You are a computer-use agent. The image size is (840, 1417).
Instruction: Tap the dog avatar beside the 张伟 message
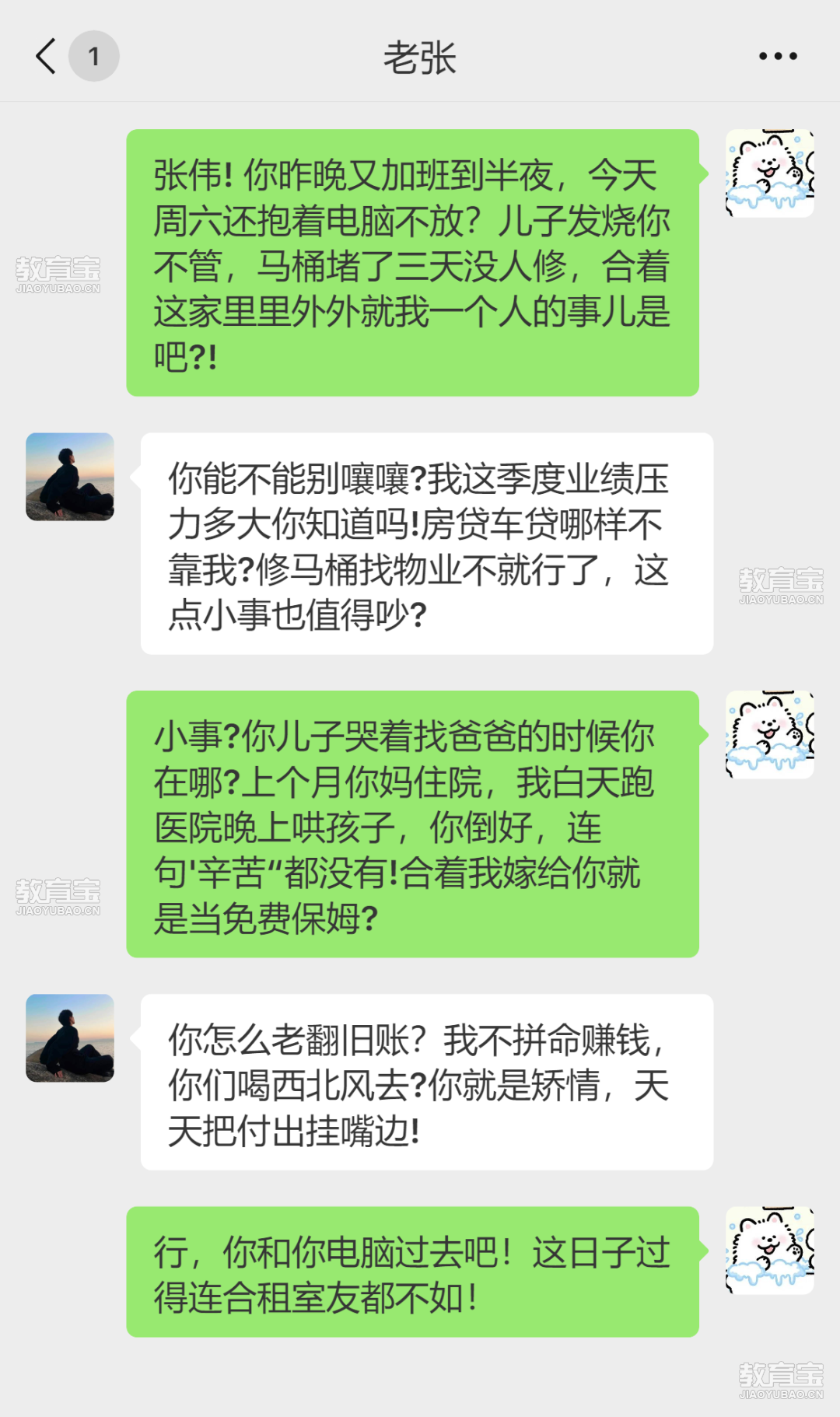(x=769, y=173)
